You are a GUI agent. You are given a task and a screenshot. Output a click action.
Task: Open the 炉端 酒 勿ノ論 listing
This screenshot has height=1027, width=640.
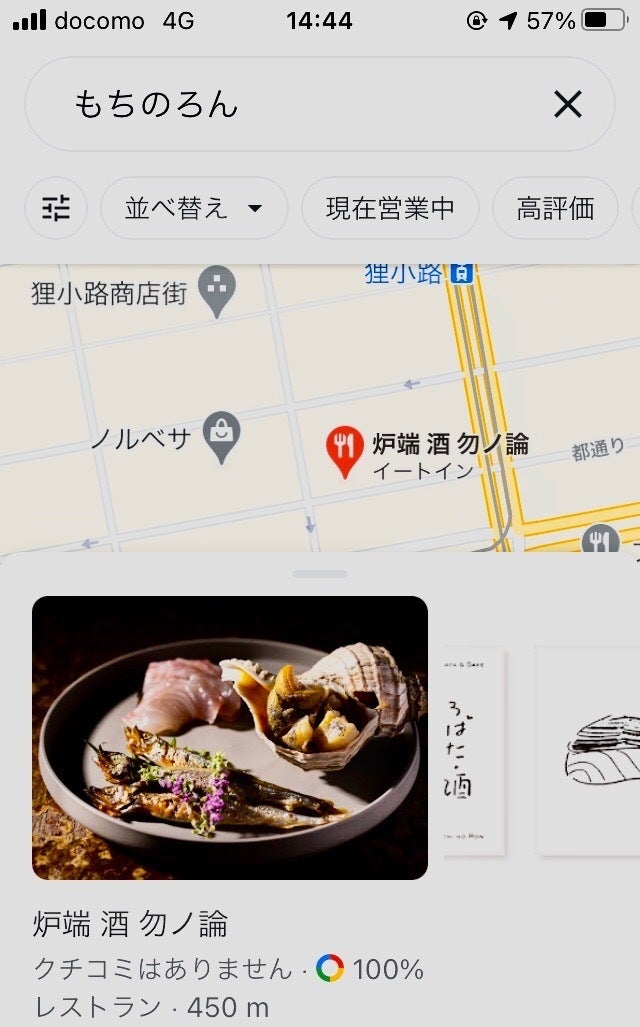click(131, 924)
